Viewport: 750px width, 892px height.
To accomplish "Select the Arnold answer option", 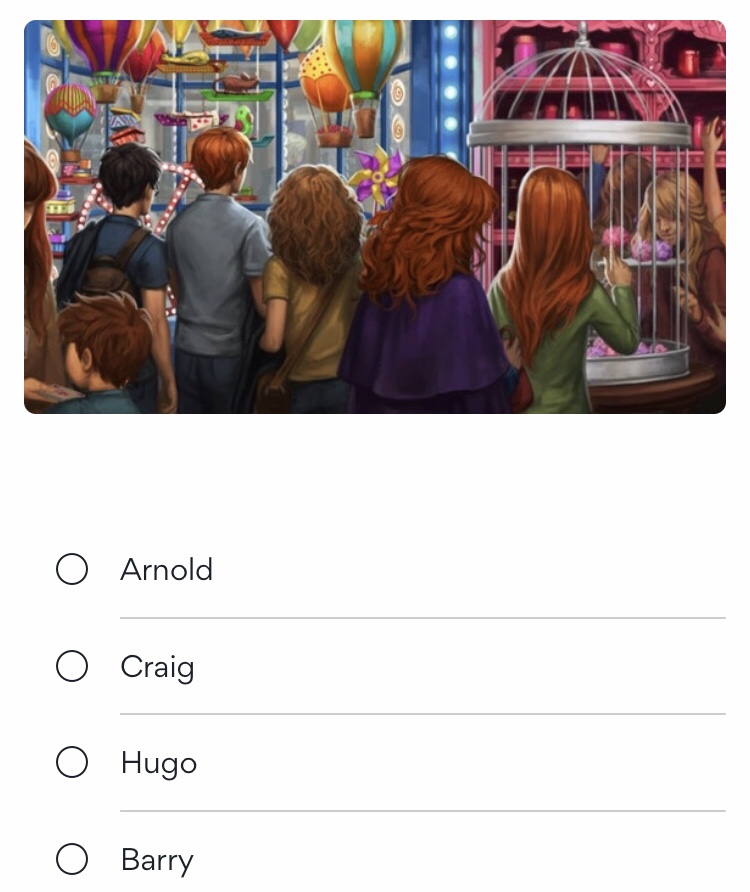I will pos(72,570).
